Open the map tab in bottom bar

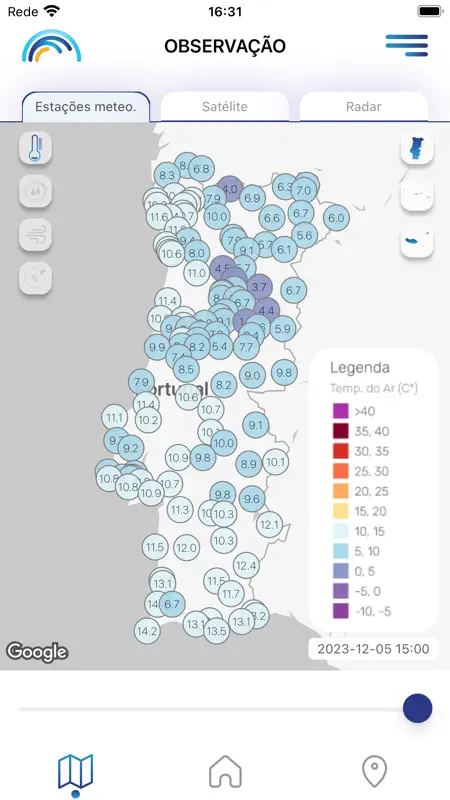coord(76,772)
